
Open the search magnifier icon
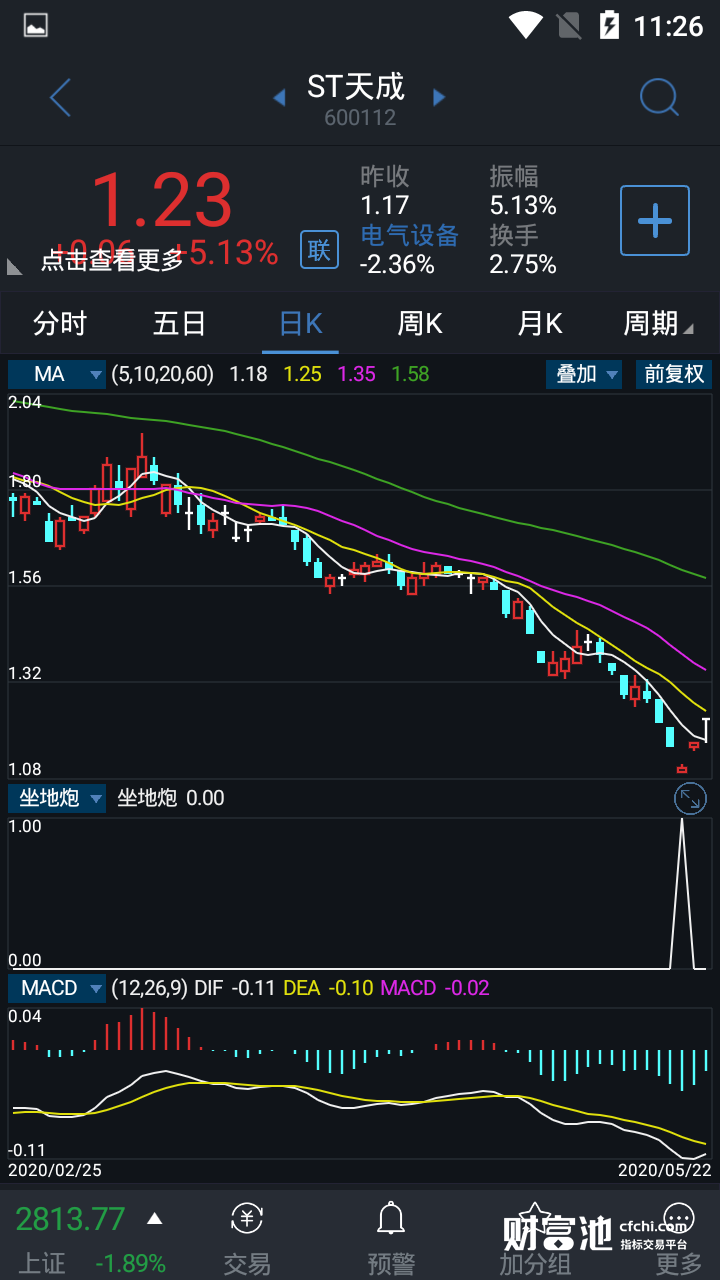[x=659, y=98]
